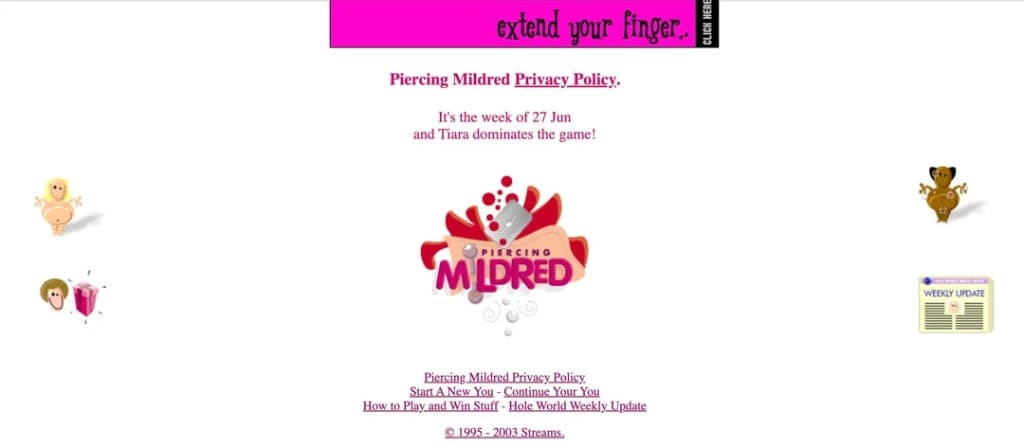Open the Piercing Mildred Privacy Policy footer link
This screenshot has width=1024, height=447.
coord(504,377)
